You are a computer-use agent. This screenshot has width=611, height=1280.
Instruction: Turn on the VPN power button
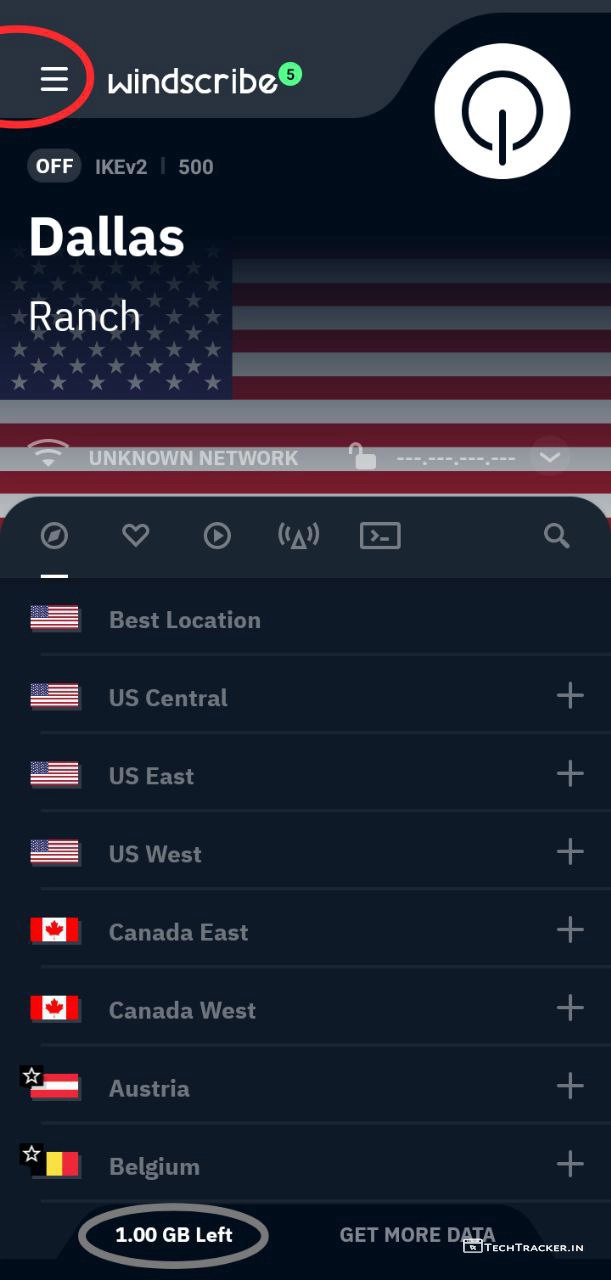pyautogui.click(x=502, y=111)
